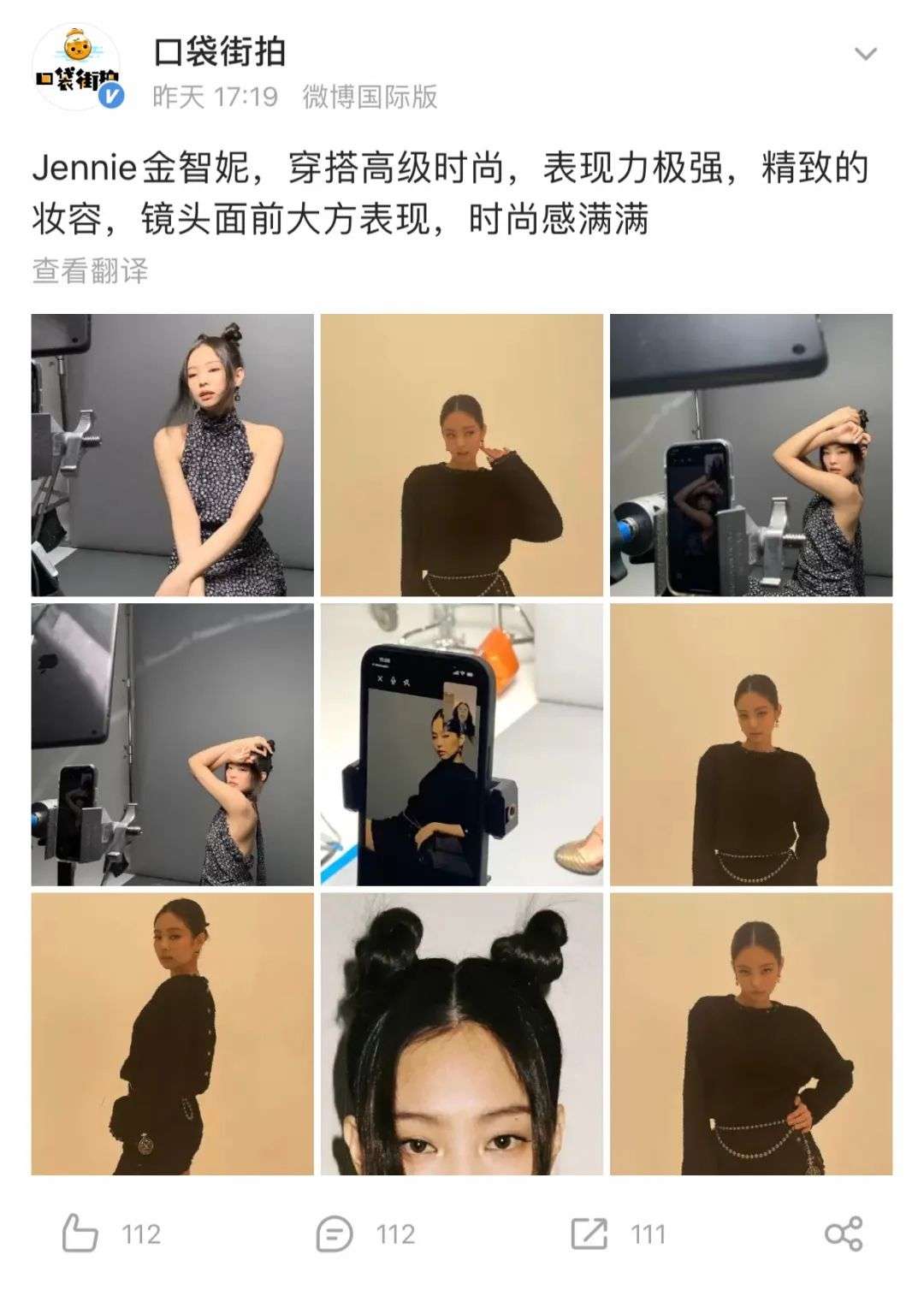Open the middle-row photo with the chain belt
Viewport: 924px width, 1290px height.
750,744
